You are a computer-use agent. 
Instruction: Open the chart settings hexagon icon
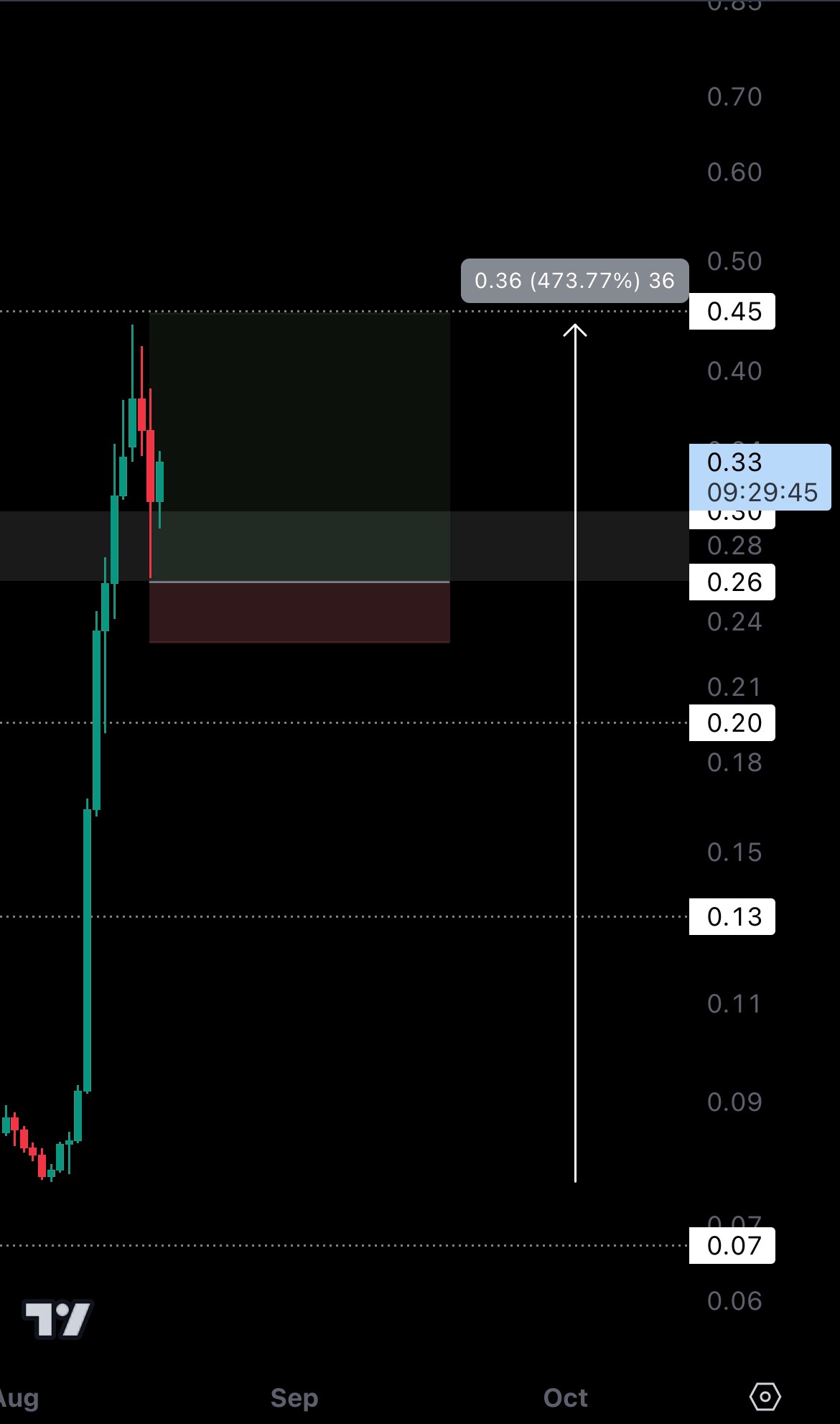coord(765,1396)
